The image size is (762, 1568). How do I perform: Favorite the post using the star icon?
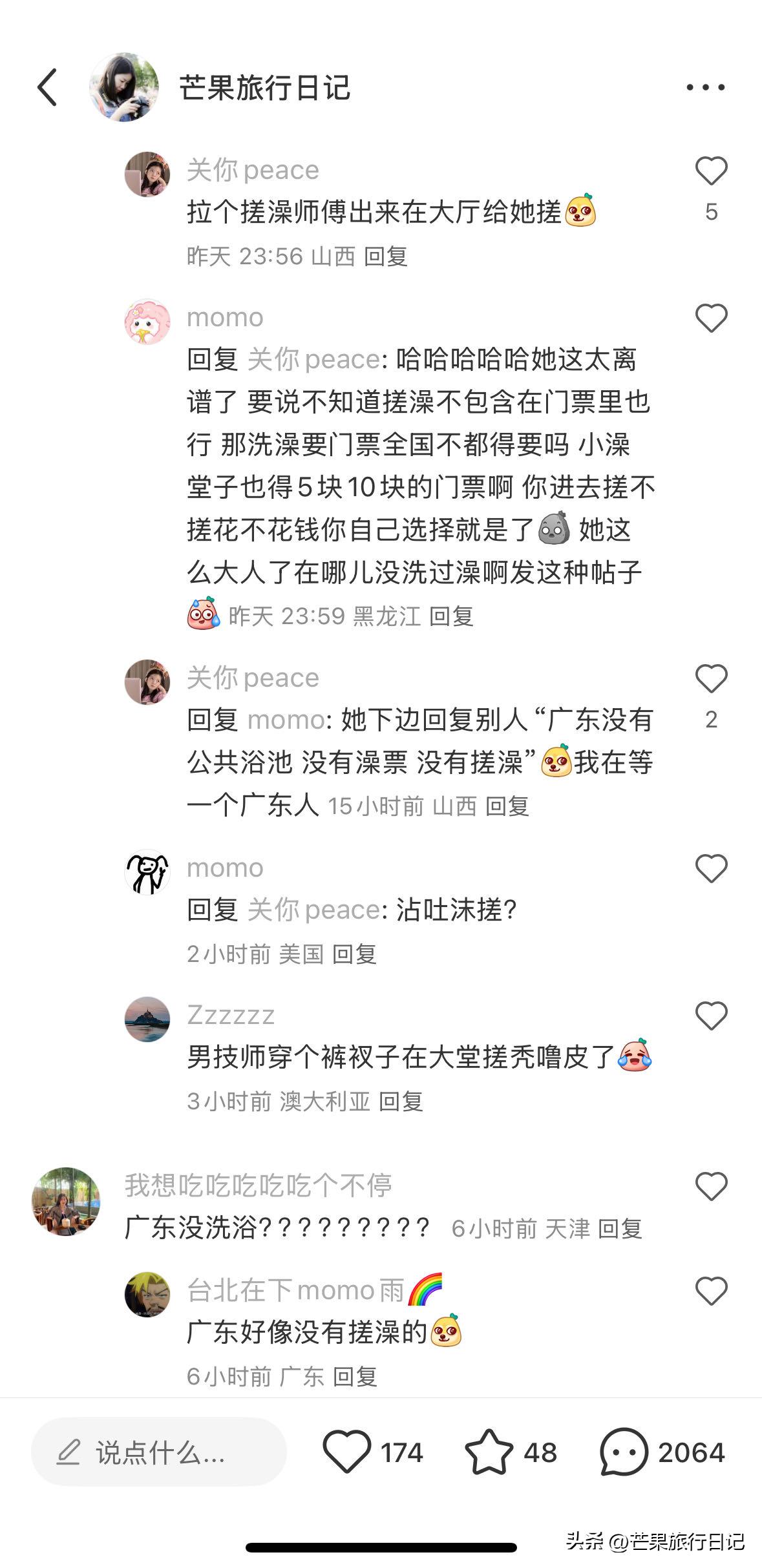(489, 1452)
